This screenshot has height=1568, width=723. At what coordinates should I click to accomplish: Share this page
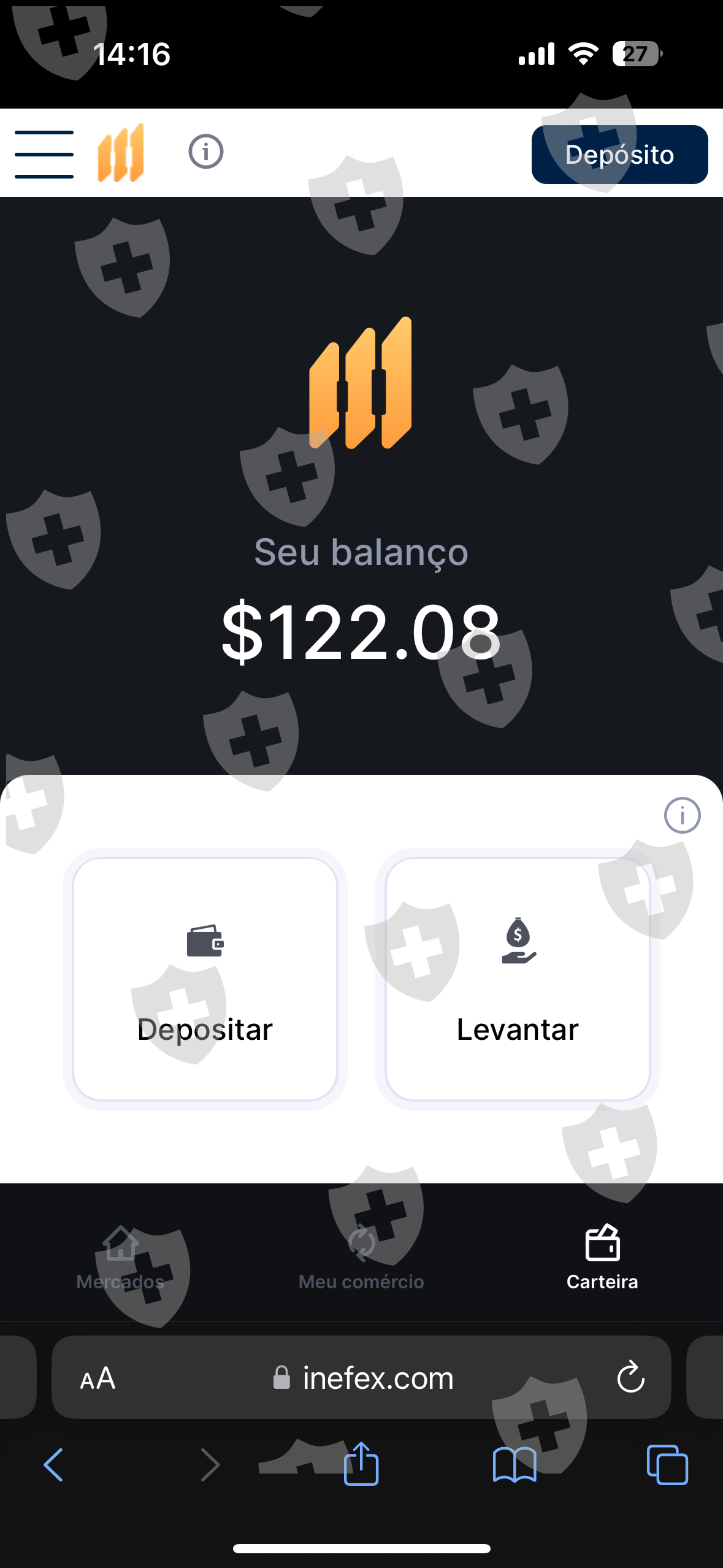click(361, 1464)
